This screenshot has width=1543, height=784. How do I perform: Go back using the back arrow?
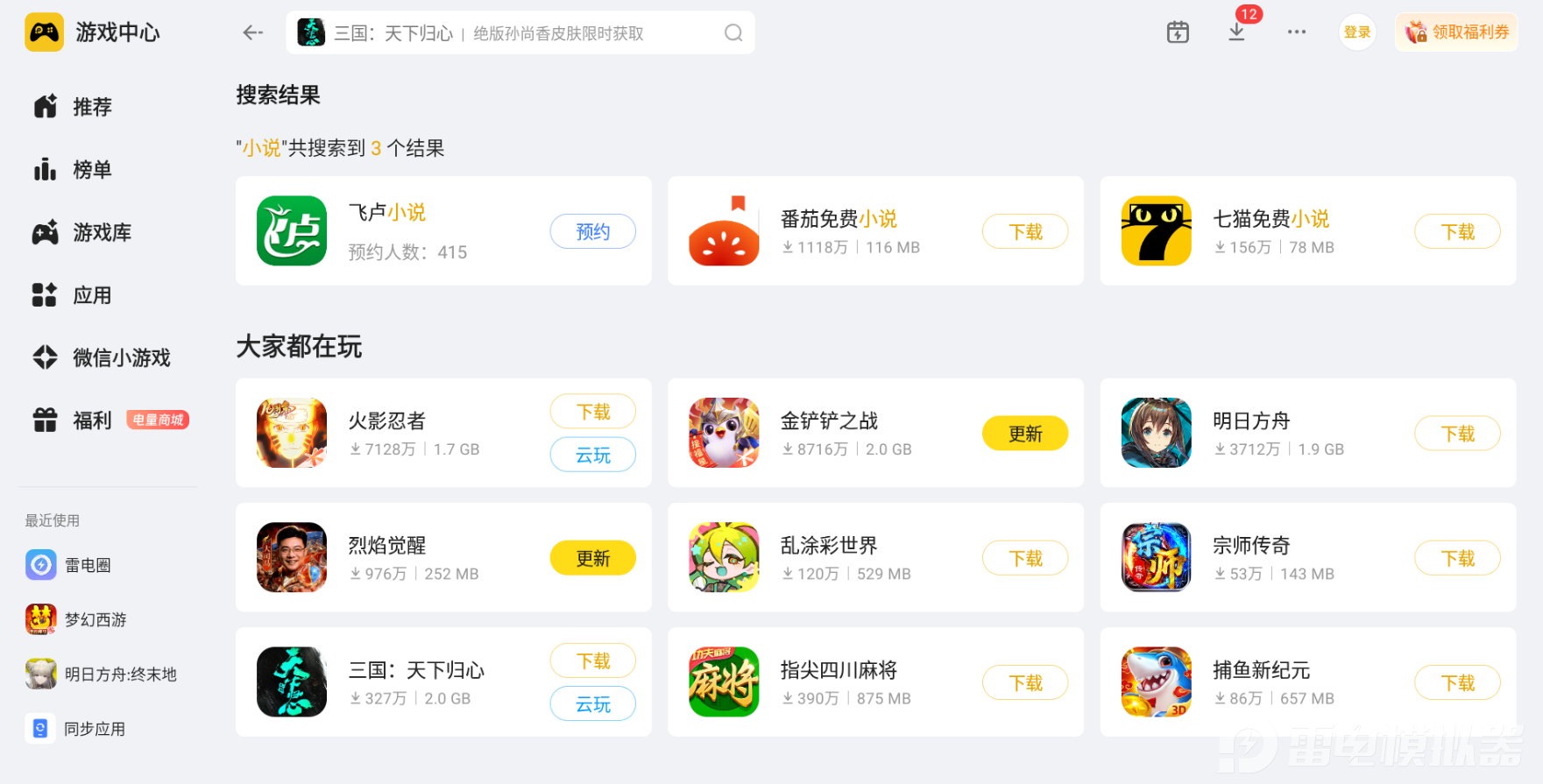point(252,32)
